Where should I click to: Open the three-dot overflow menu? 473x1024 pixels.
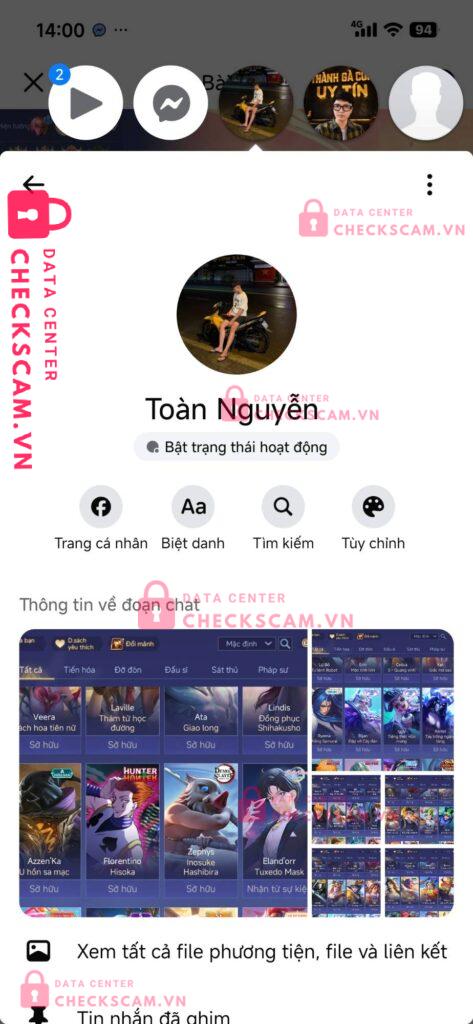coord(429,185)
